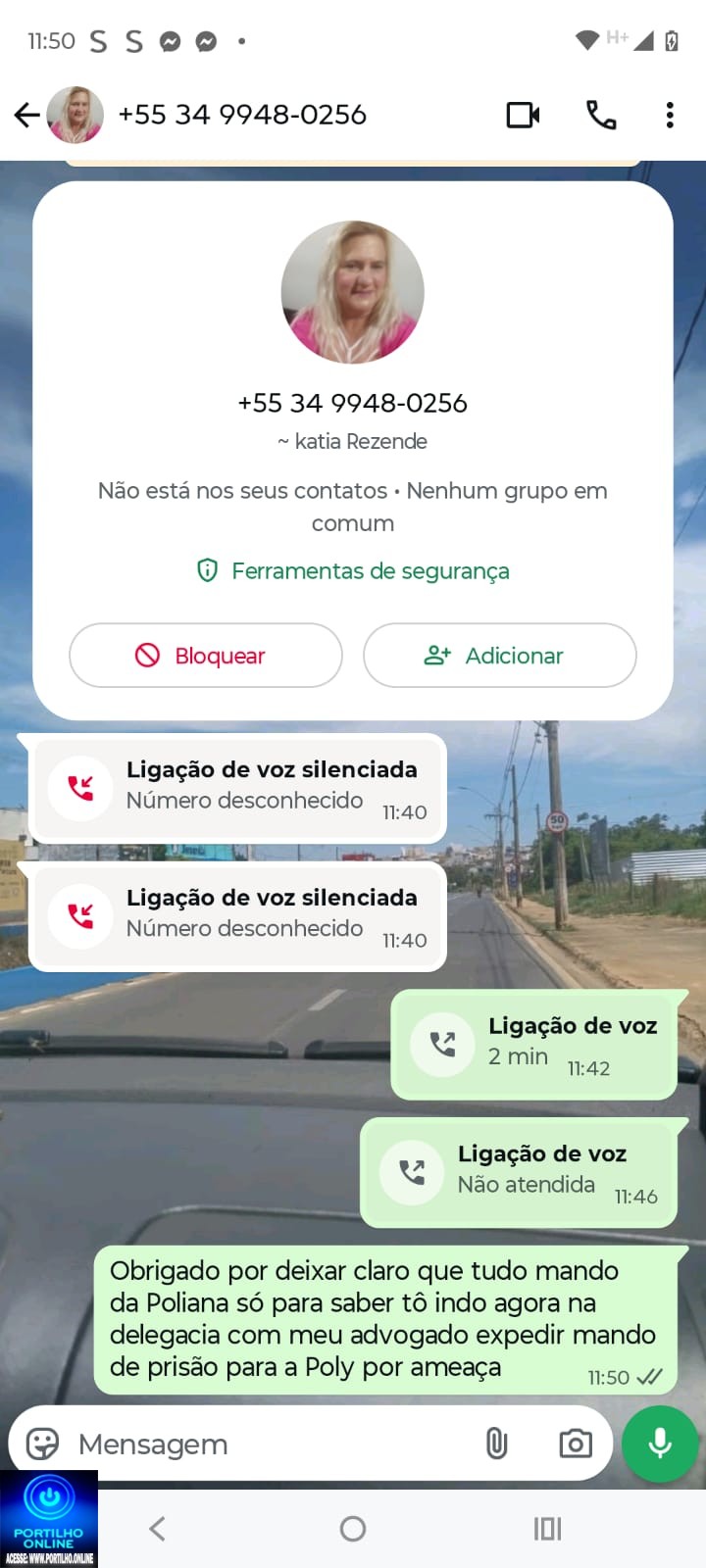This screenshot has height=1568, width=706.
Task: Focus the Mensagem text field
Action: [265, 1444]
